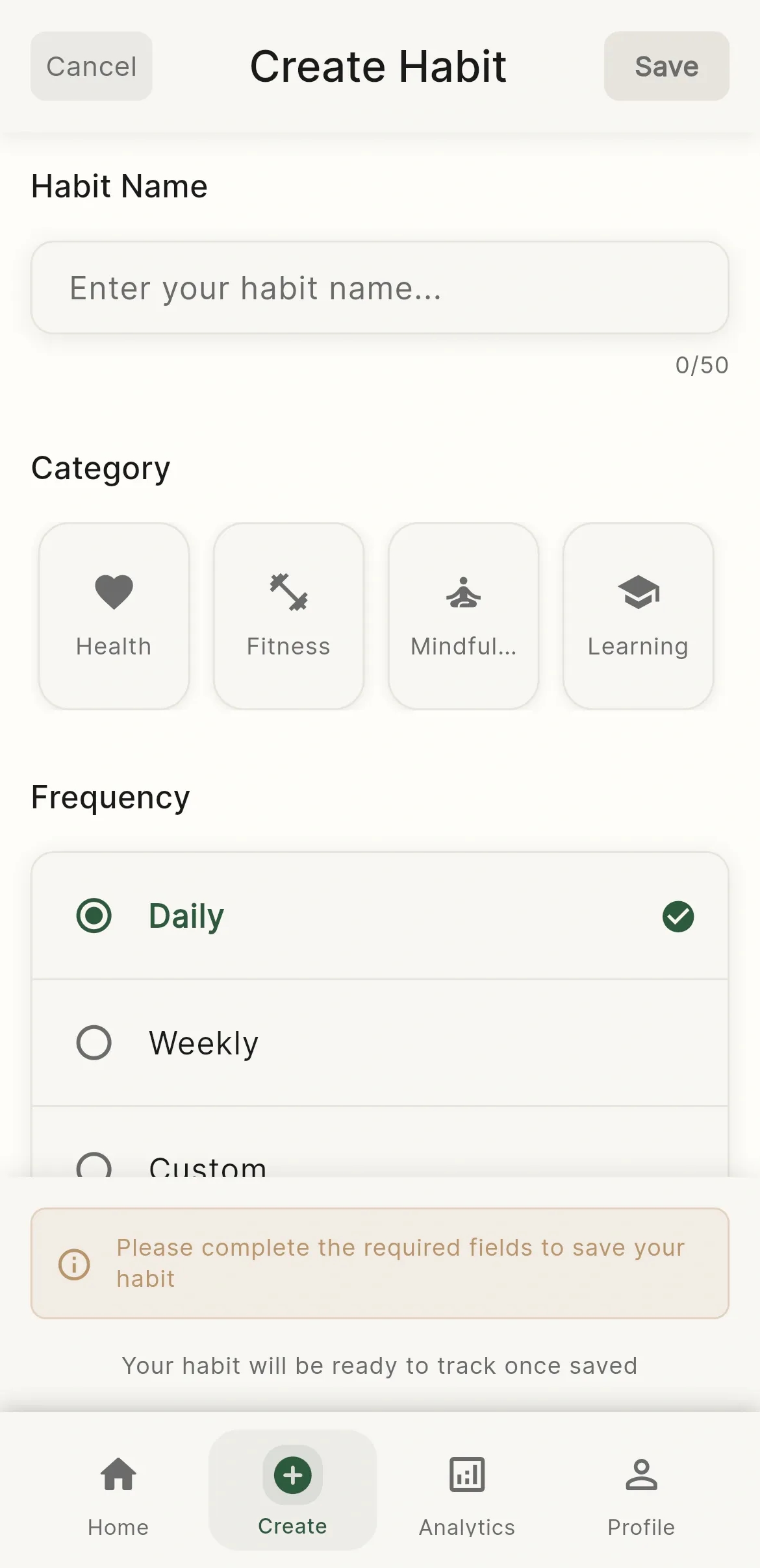The image size is (760, 1568).
Task: Click the habit name input field
Action: coord(380,287)
